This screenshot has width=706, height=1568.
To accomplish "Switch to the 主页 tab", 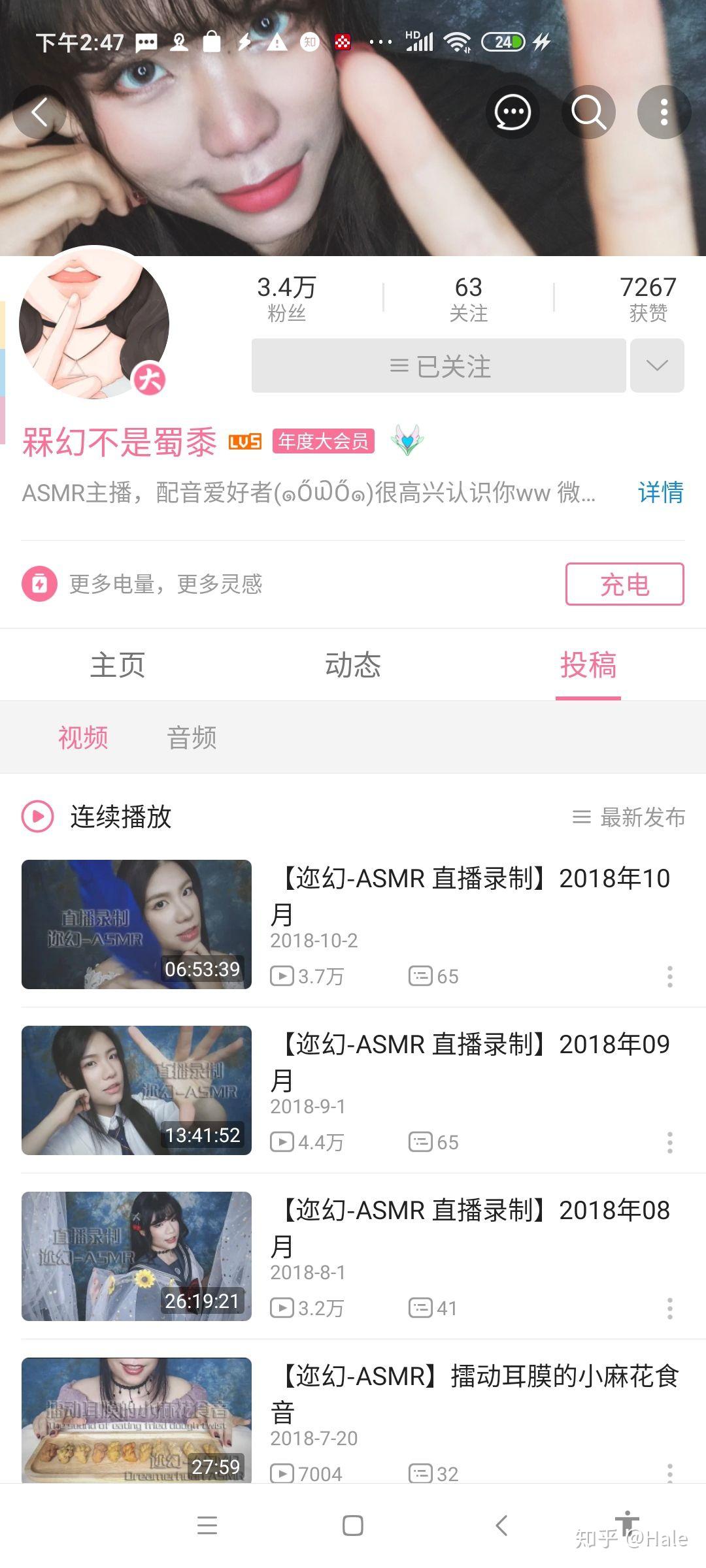I will point(118,665).
